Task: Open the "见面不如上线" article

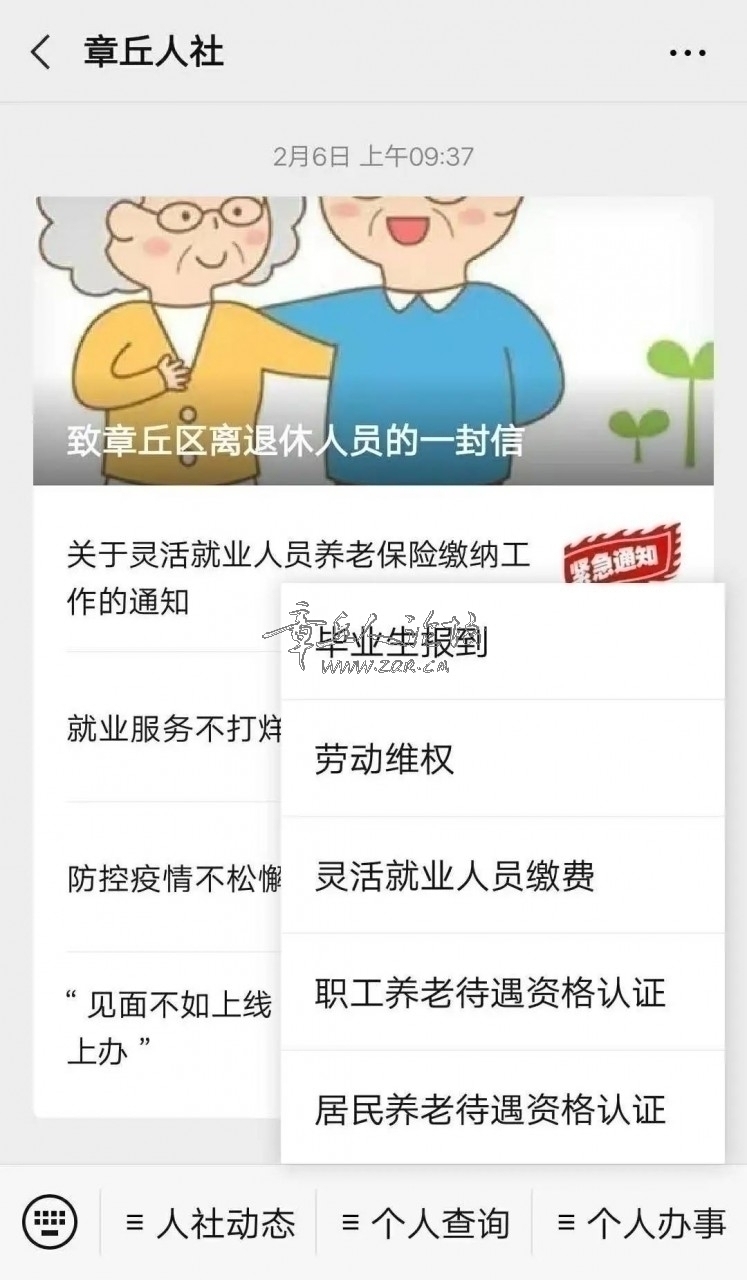Action: (170, 1025)
